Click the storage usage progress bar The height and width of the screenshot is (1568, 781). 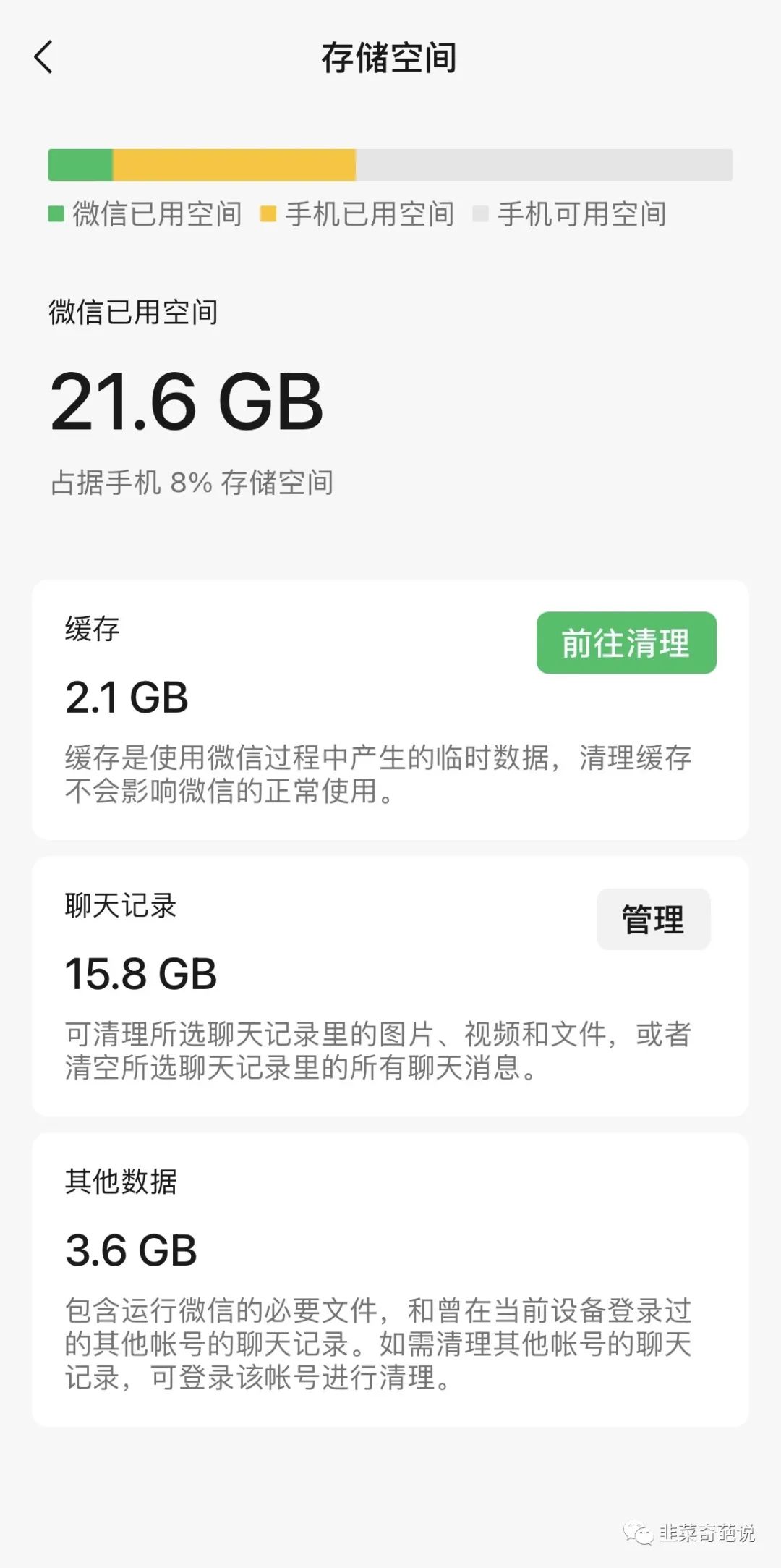coord(390,165)
